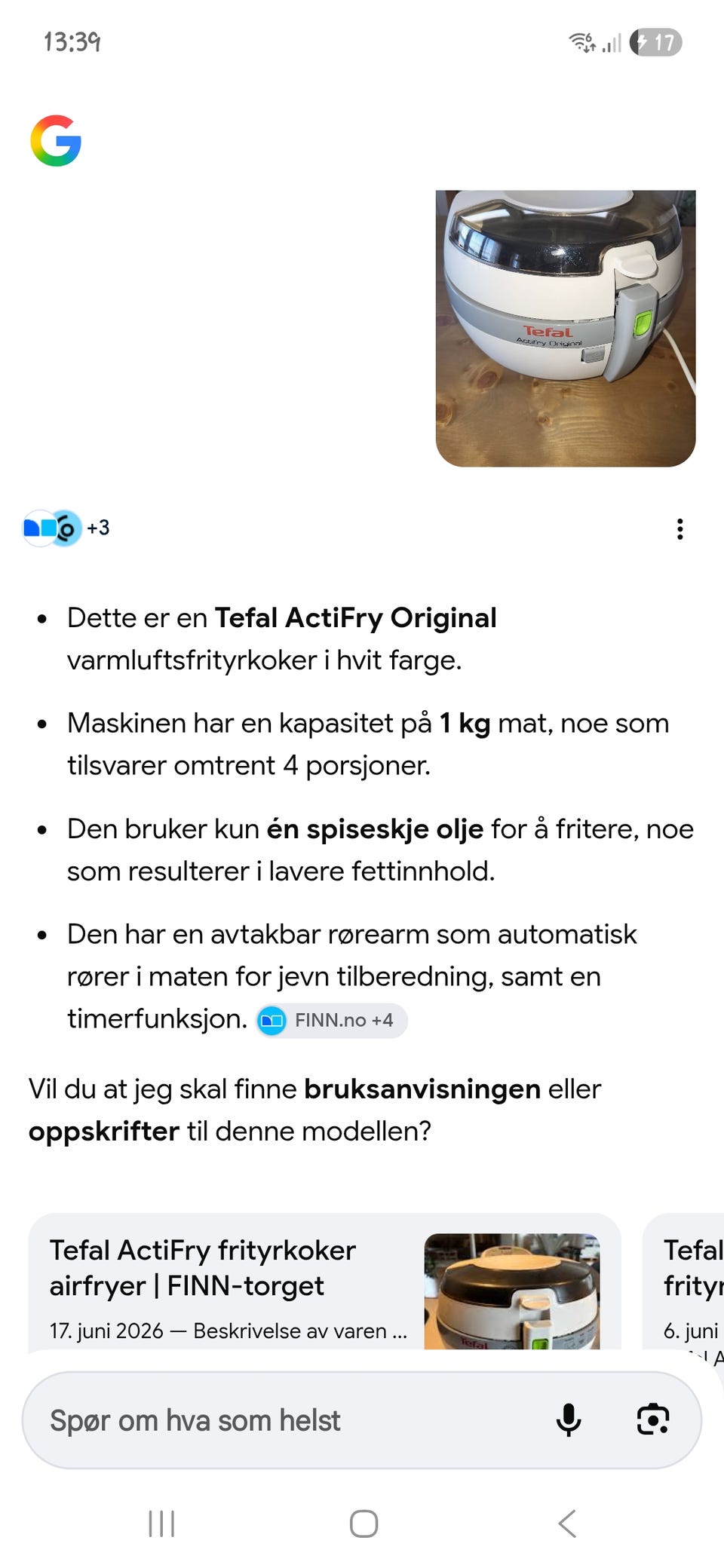Open the Tefal ActiFry FINN-torget result card

pyautogui.click(x=324, y=1282)
